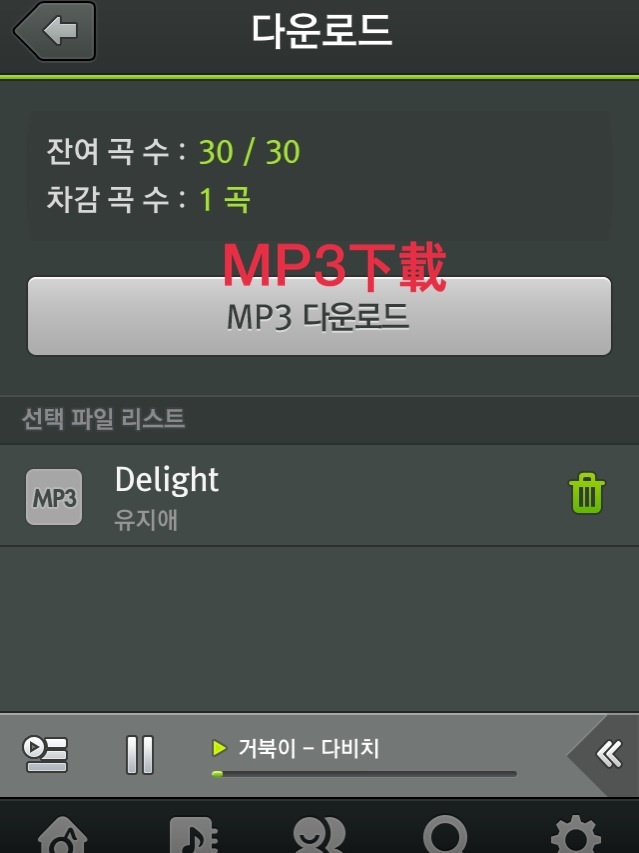Open the Delight song row

pyautogui.click(x=300, y=495)
